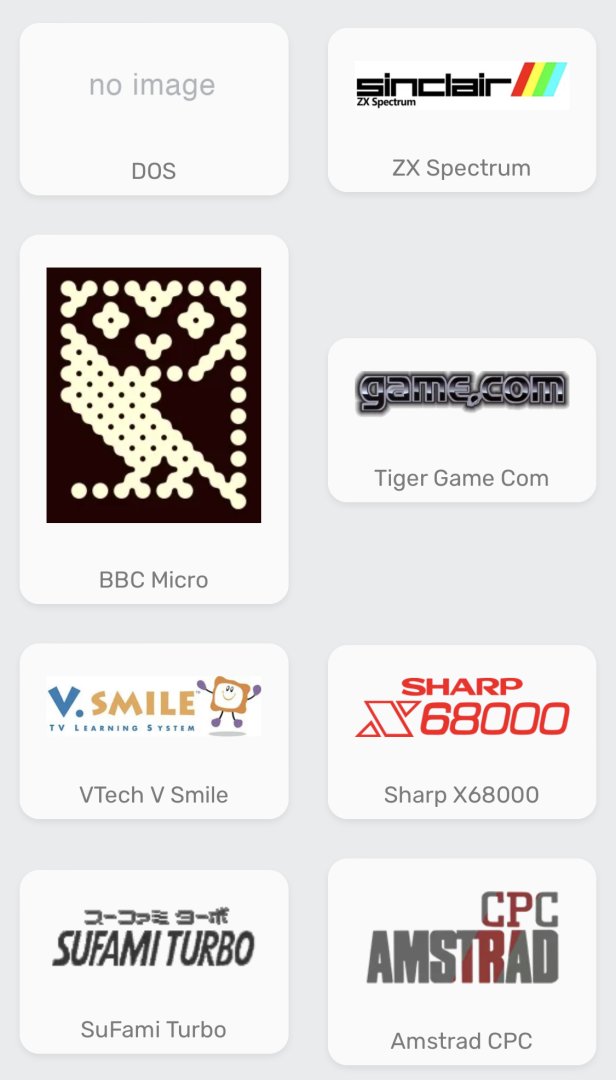Select the SuFami Turbo card
The image size is (616, 1080).
(154, 962)
